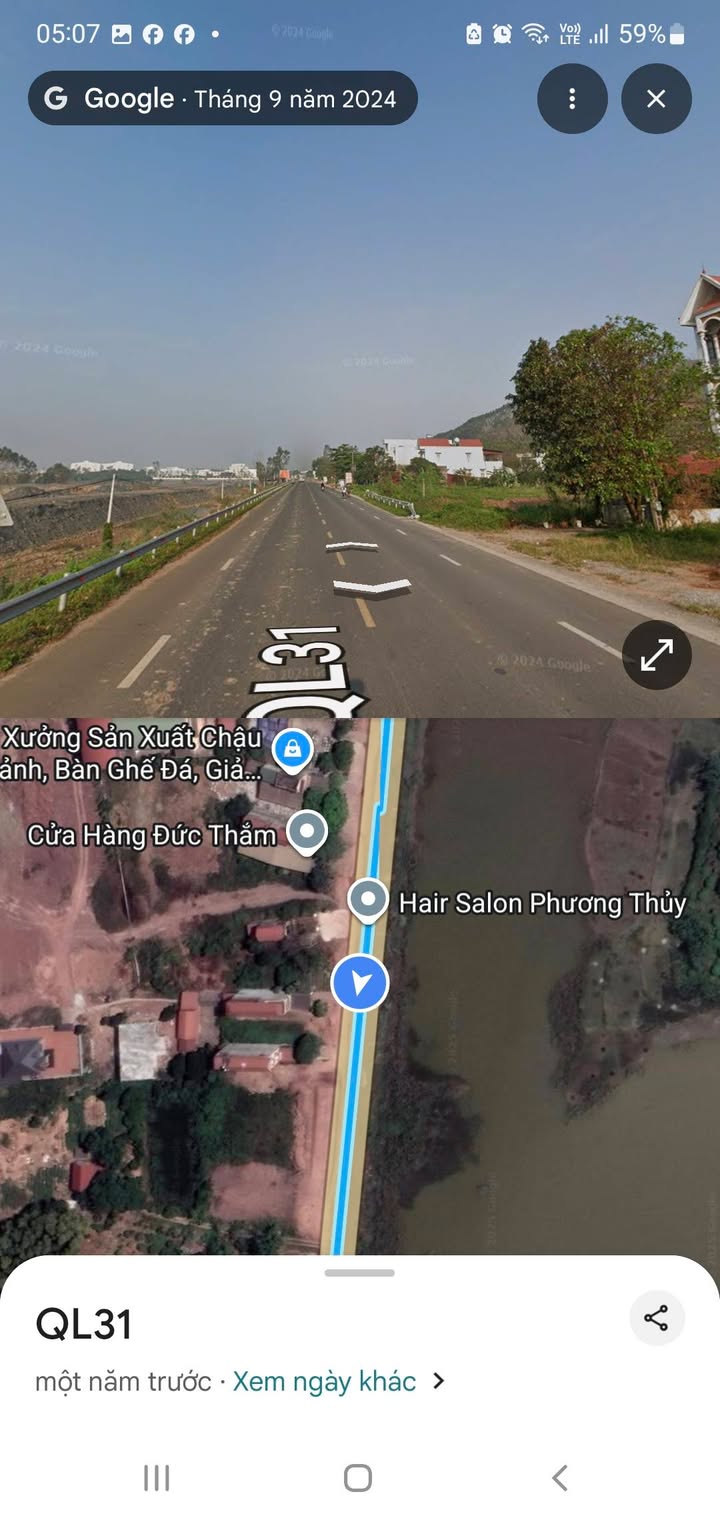
Task: Open the three-dot overflow menu
Action: (x=572, y=99)
